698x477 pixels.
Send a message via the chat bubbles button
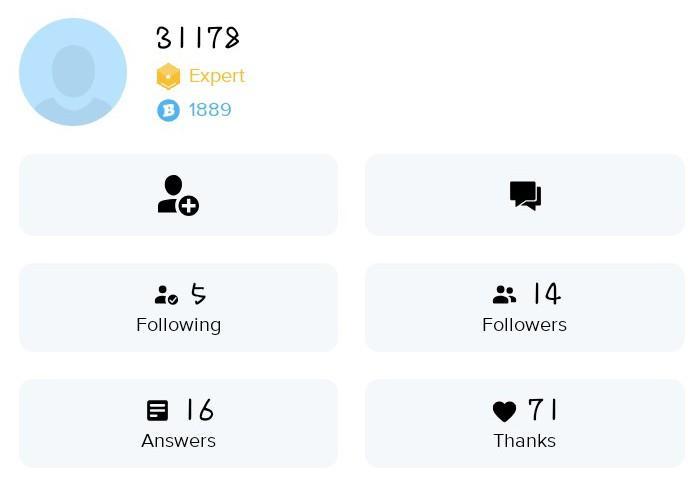(525, 195)
